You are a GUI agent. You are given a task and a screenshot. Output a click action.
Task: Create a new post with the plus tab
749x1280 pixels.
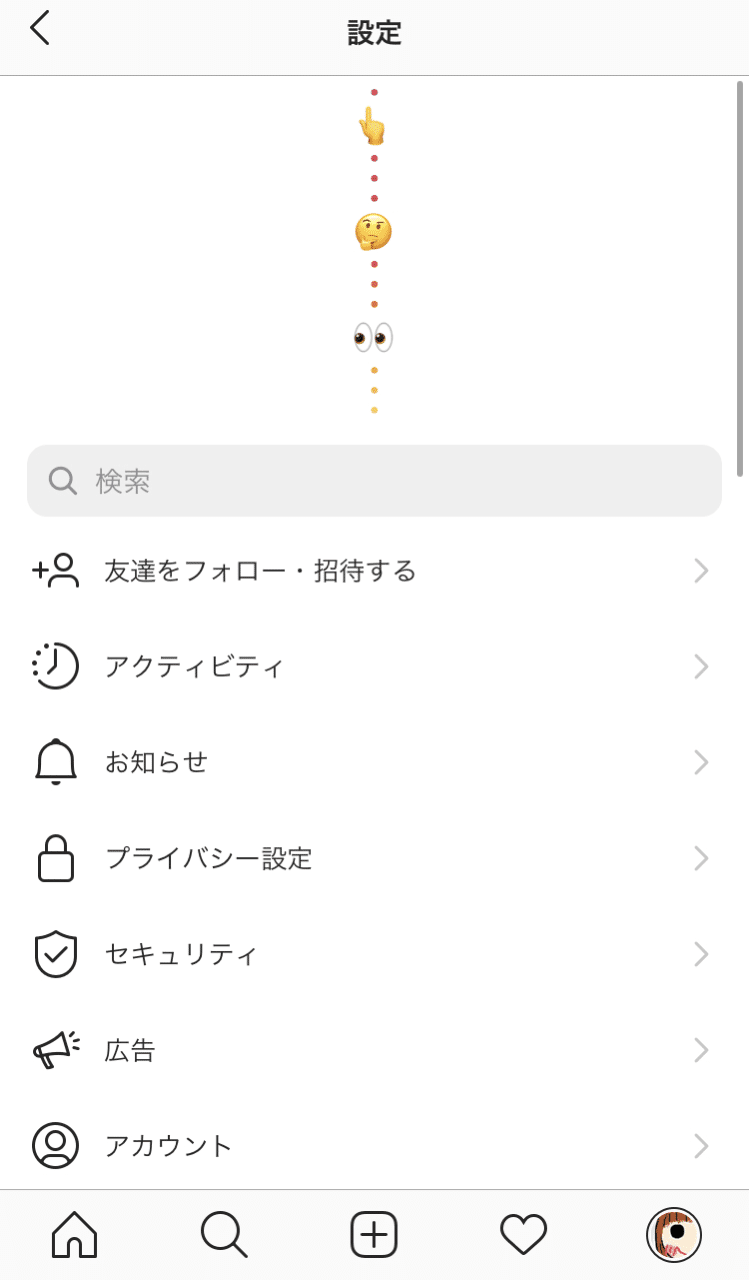[x=374, y=1234]
